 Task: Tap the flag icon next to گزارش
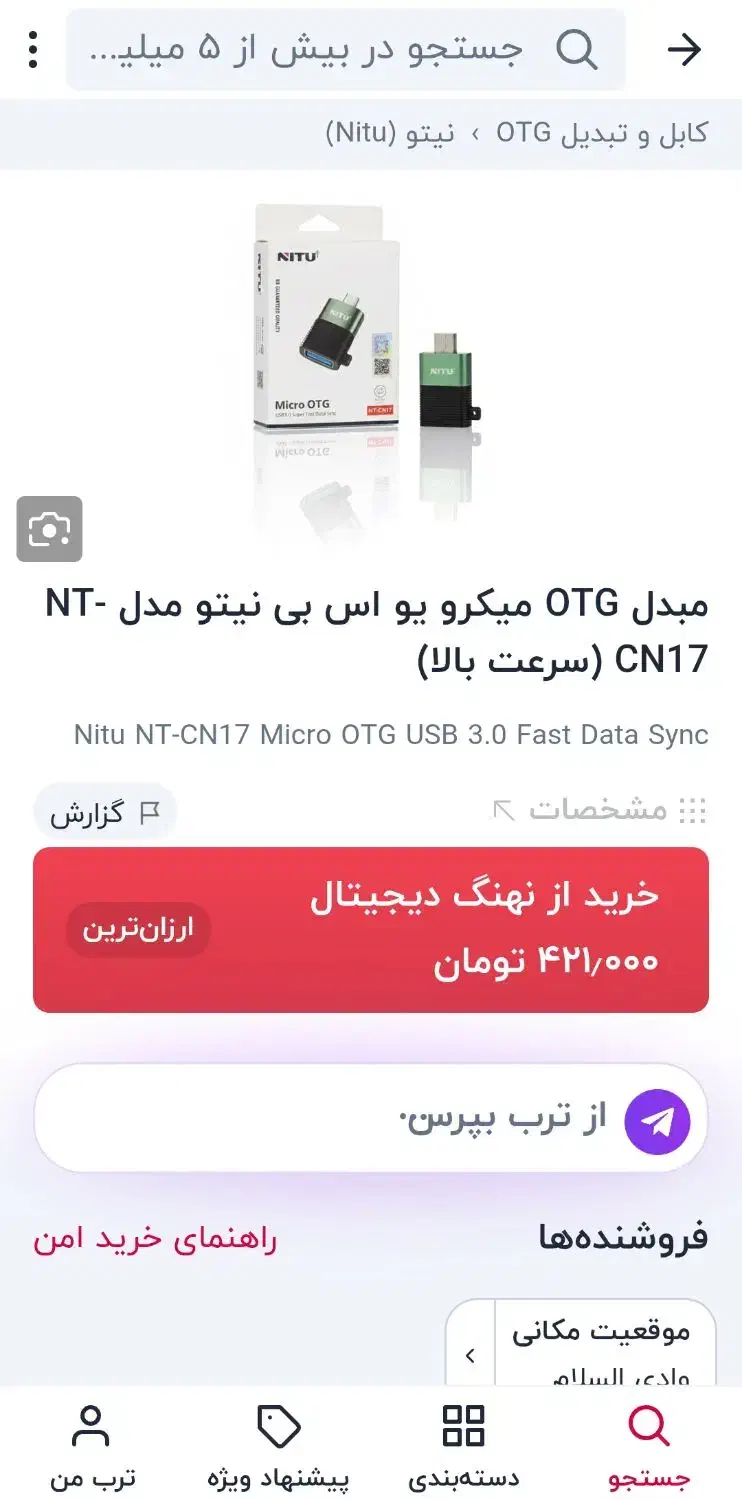tap(152, 811)
